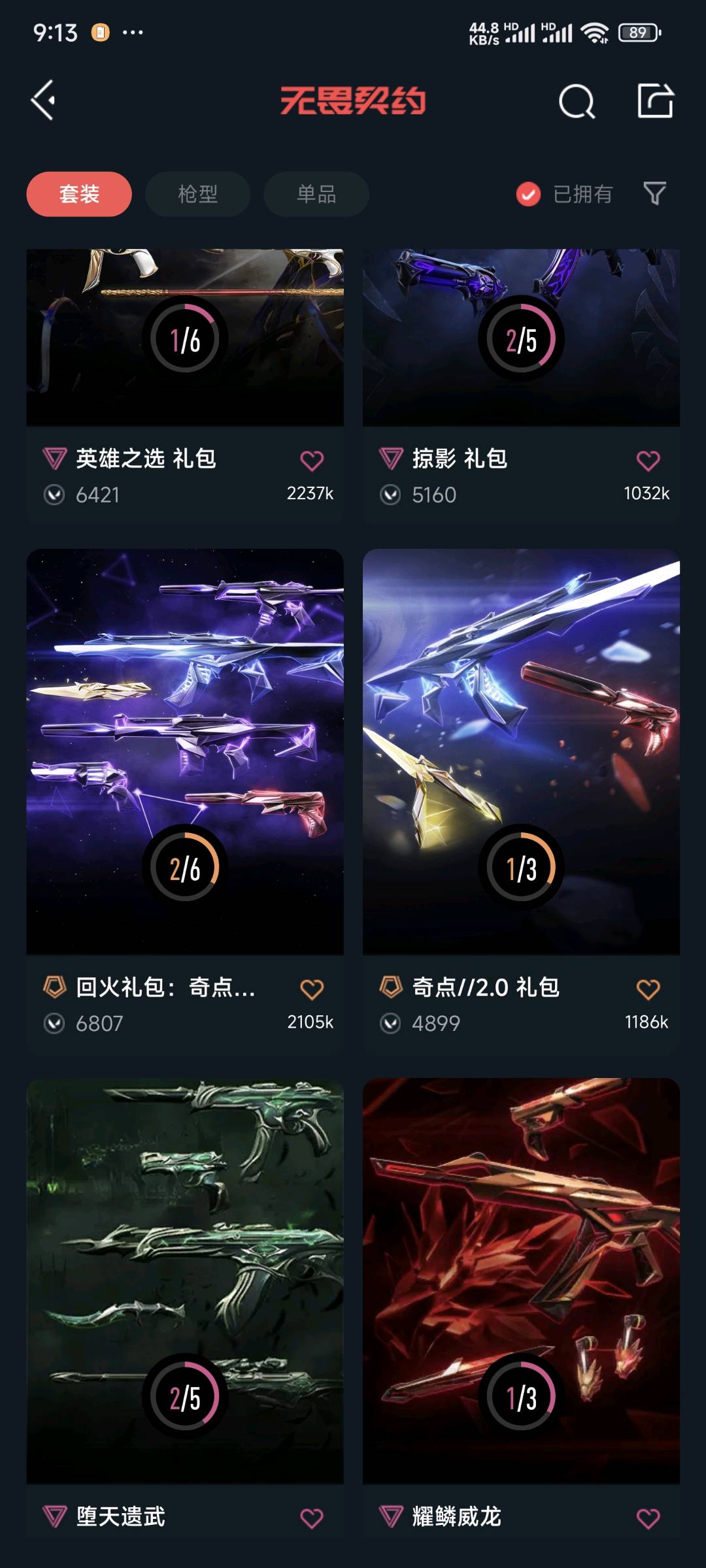This screenshot has height=1568, width=706.
Task: Like the 堕天遗武 bundle
Action: tap(312, 1518)
